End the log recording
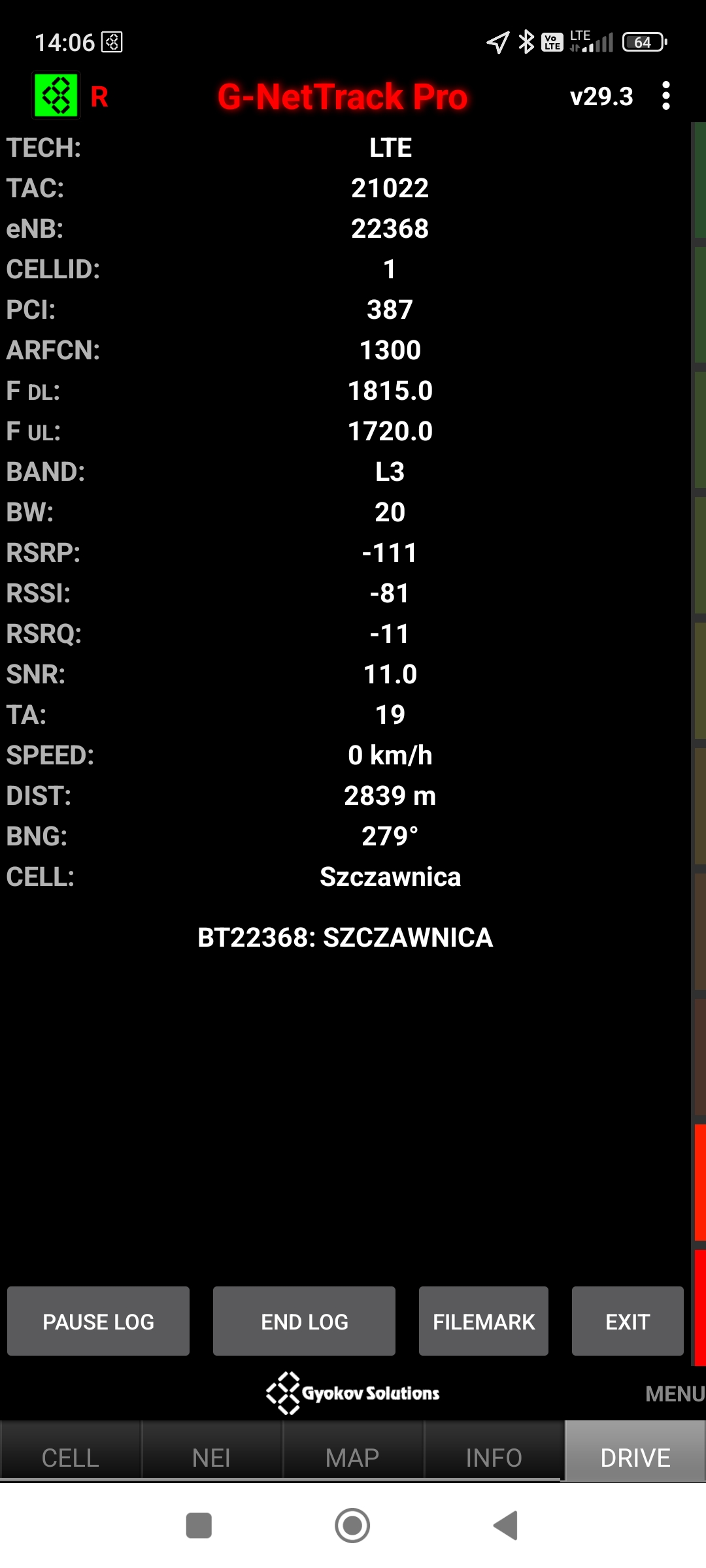This screenshot has height=1568, width=706. click(x=304, y=1321)
